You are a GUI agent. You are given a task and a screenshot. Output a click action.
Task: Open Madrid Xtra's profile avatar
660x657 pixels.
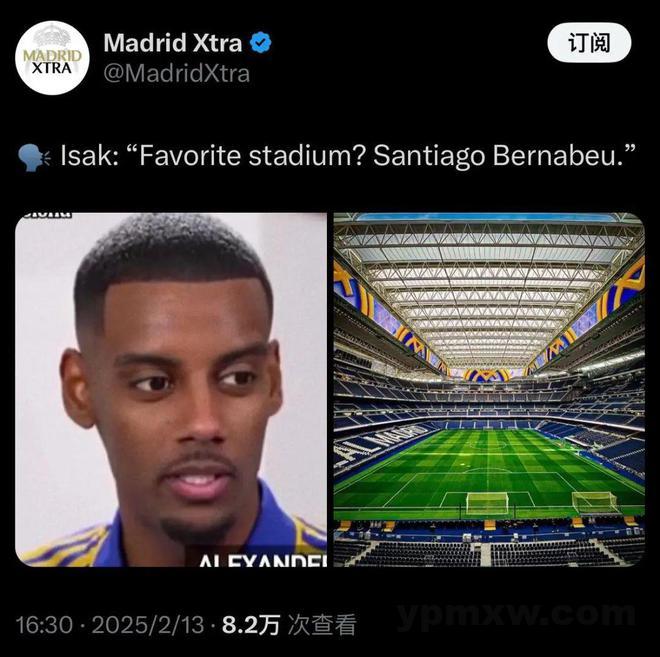[53, 58]
